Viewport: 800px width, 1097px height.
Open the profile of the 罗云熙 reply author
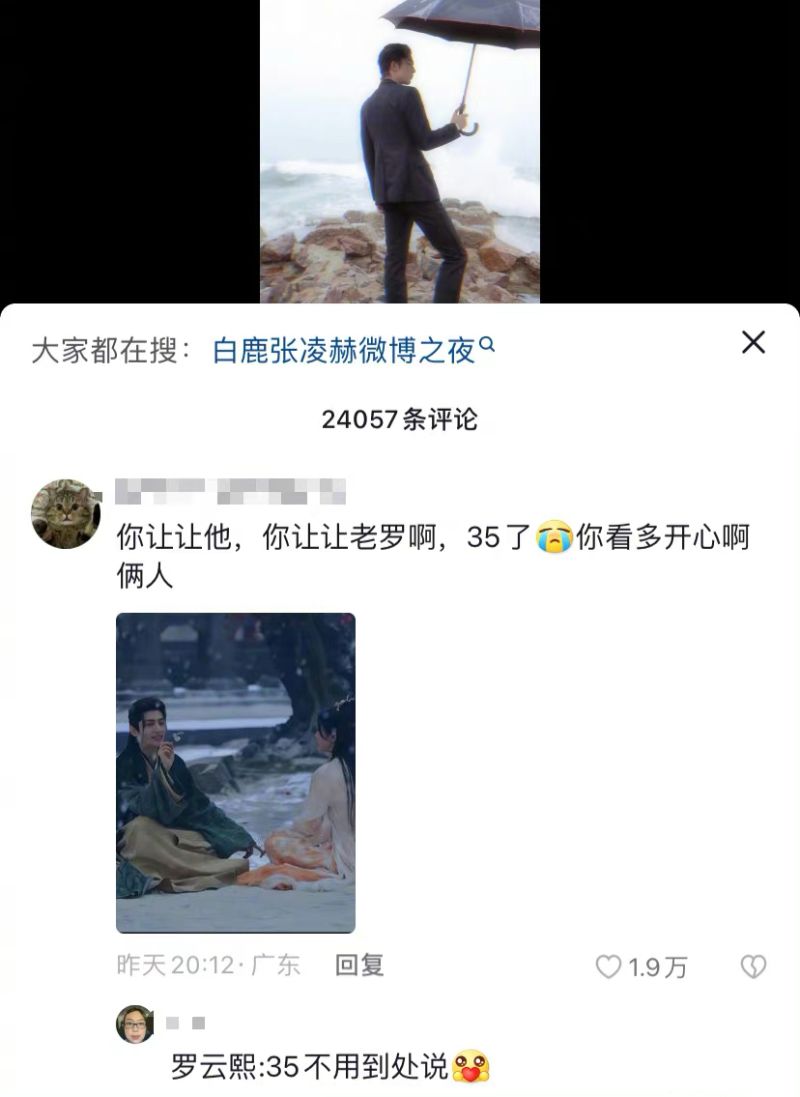[x=135, y=1024]
